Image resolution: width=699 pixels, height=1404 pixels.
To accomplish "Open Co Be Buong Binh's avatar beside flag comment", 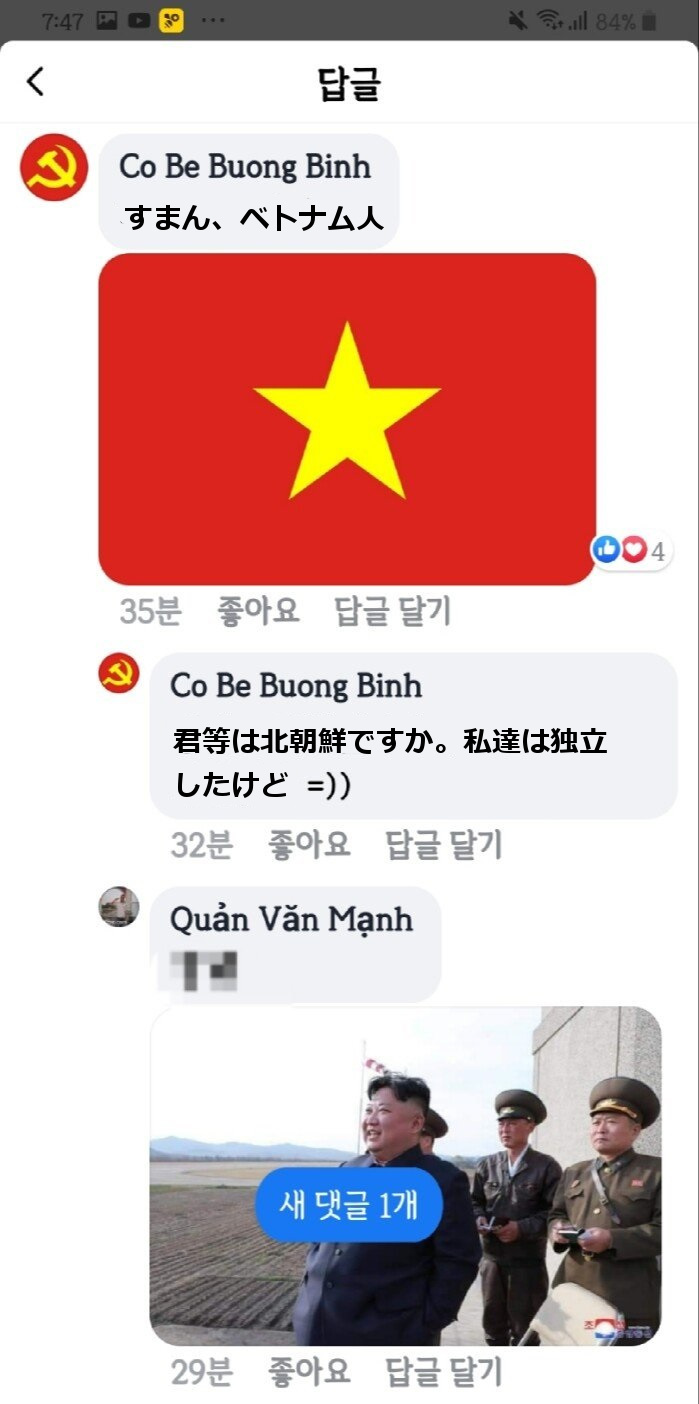I will [54, 167].
